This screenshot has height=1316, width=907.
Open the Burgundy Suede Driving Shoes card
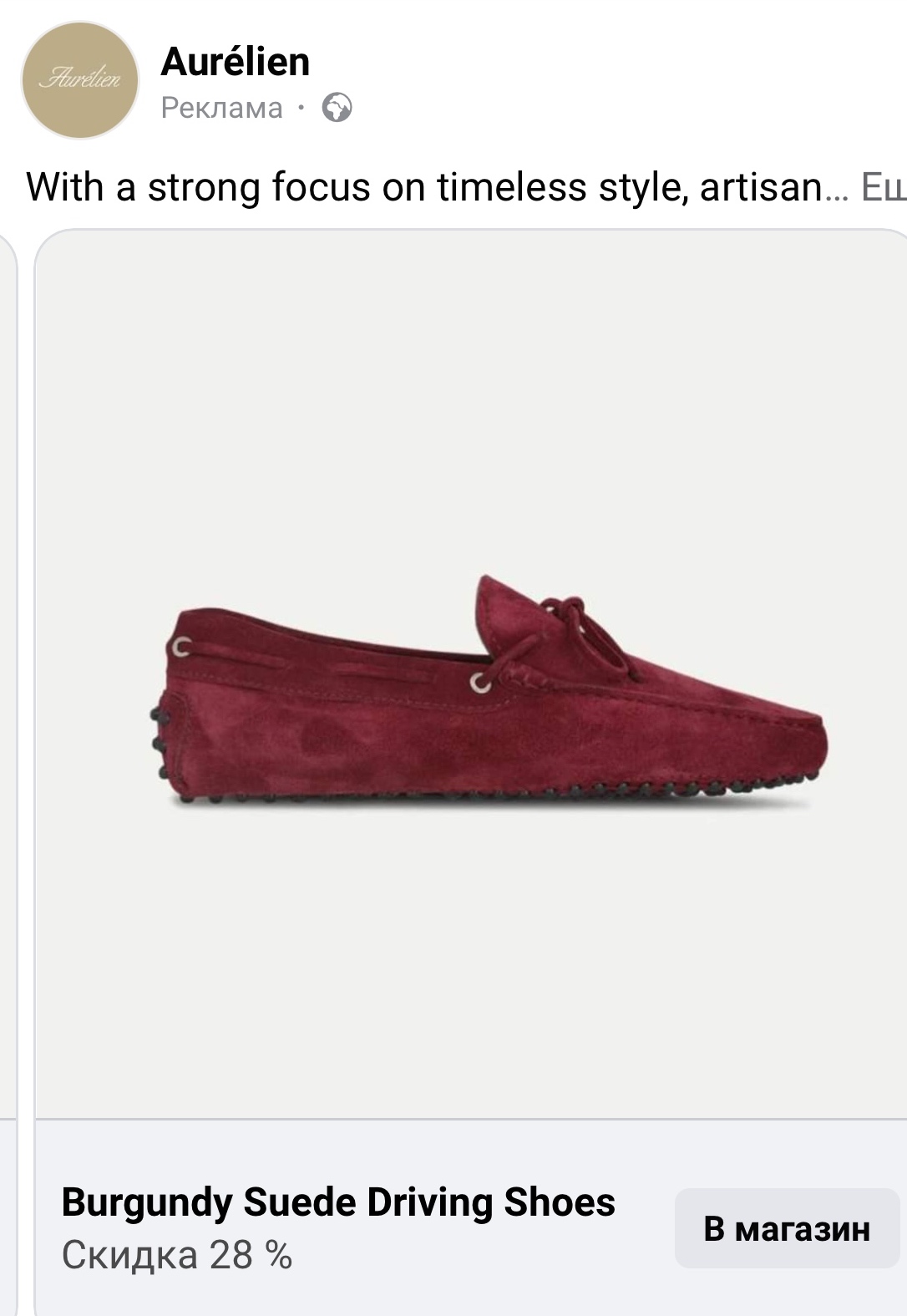click(472, 685)
